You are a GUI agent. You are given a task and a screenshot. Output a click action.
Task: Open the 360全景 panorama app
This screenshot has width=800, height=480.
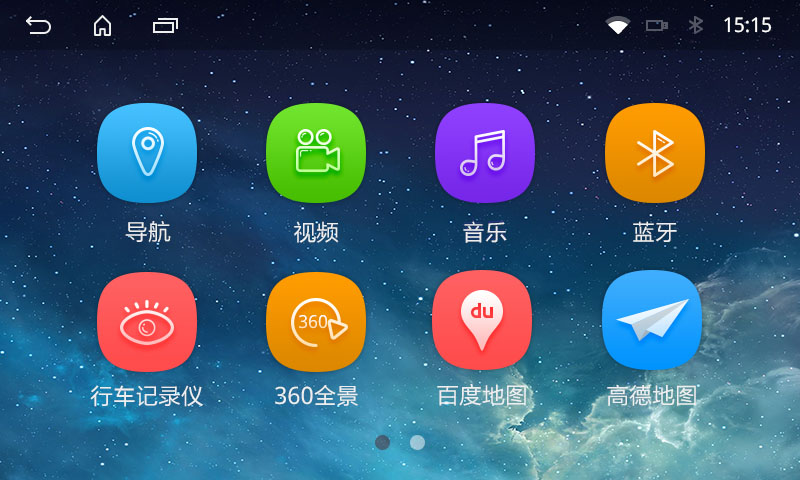316,321
